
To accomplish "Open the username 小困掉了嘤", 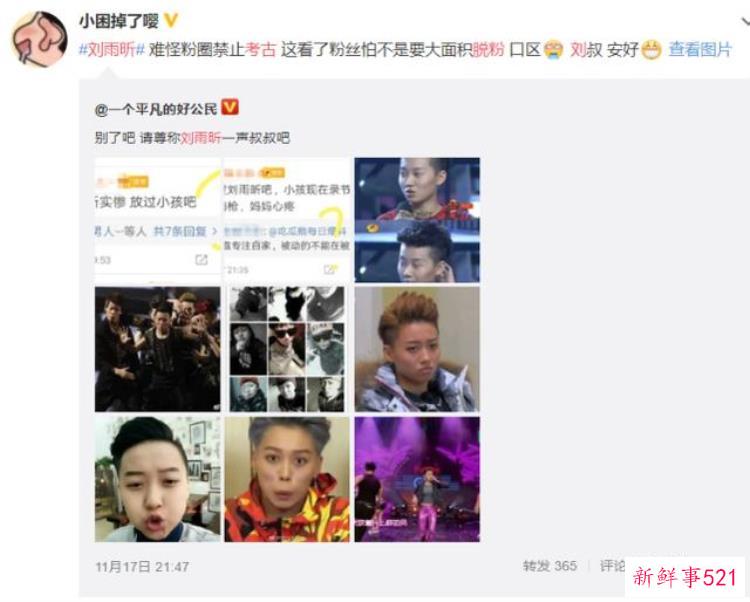I will [x=117, y=21].
